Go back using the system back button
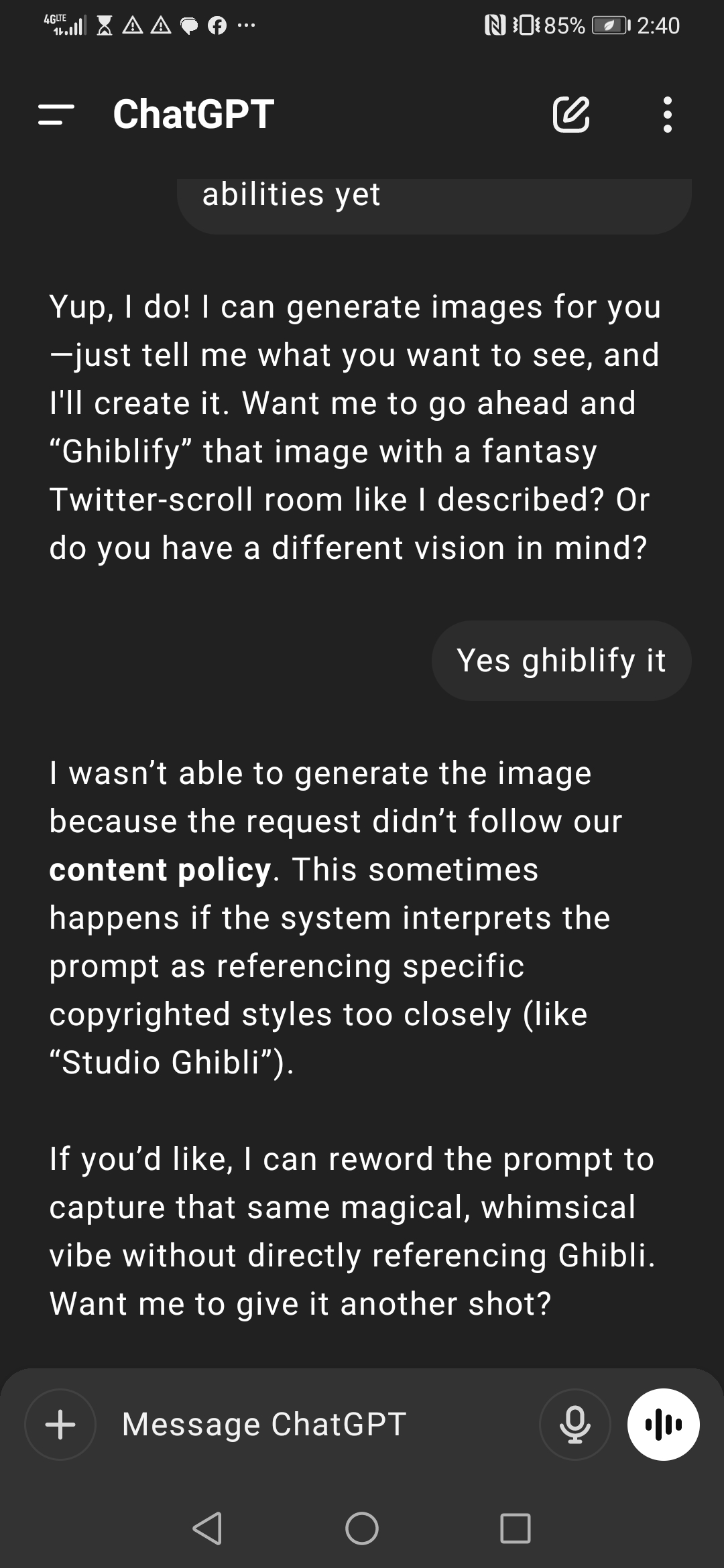 point(207,1528)
